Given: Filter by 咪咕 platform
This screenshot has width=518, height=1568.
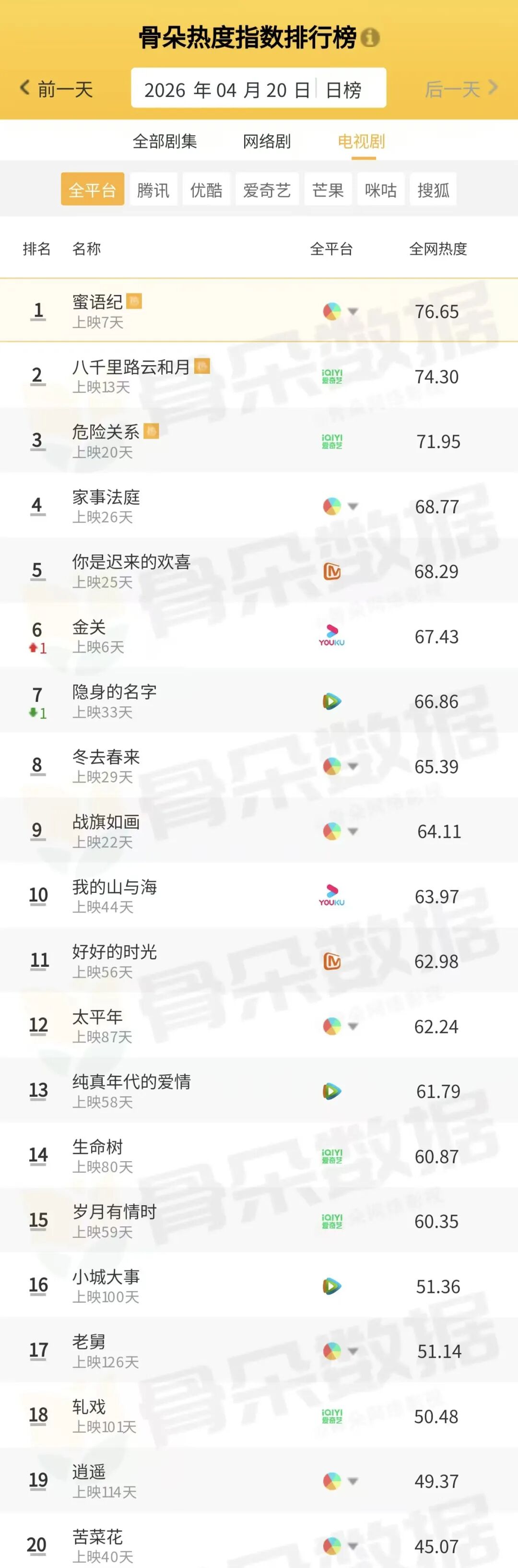Looking at the screenshot, I should tap(380, 190).
